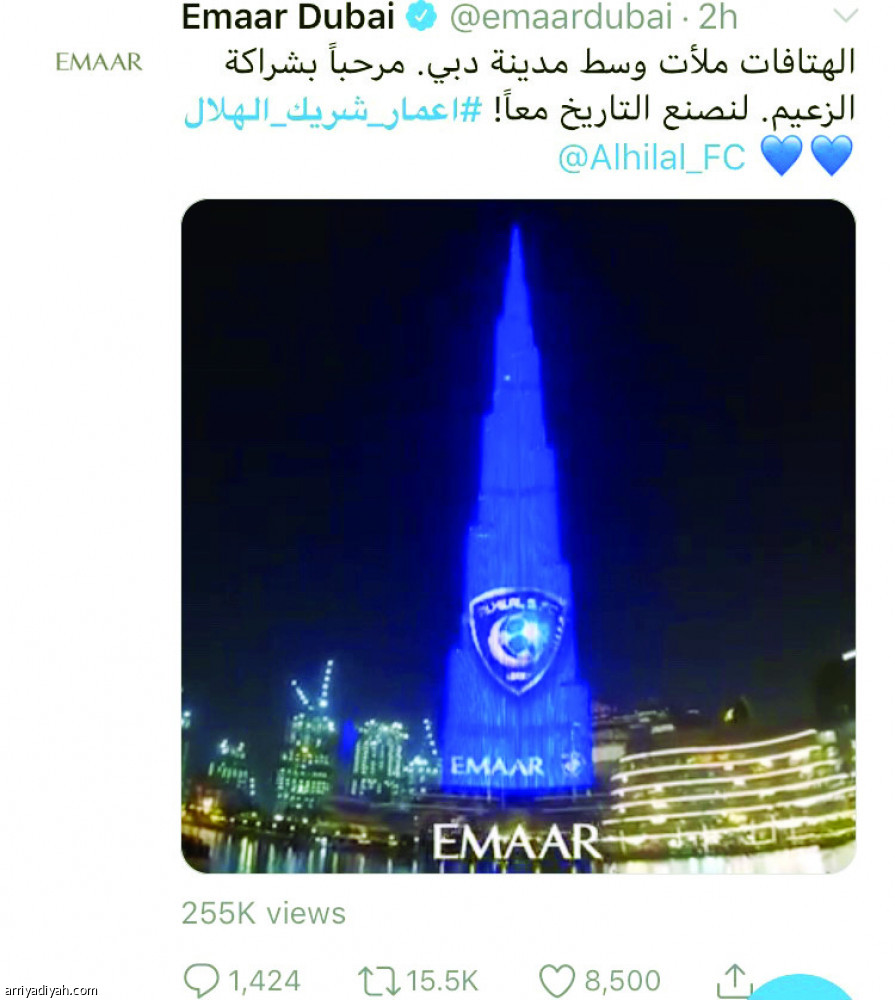The height and width of the screenshot is (1000, 895).
Task: Select the EMAAR profile avatar
Action: [x=97, y=62]
